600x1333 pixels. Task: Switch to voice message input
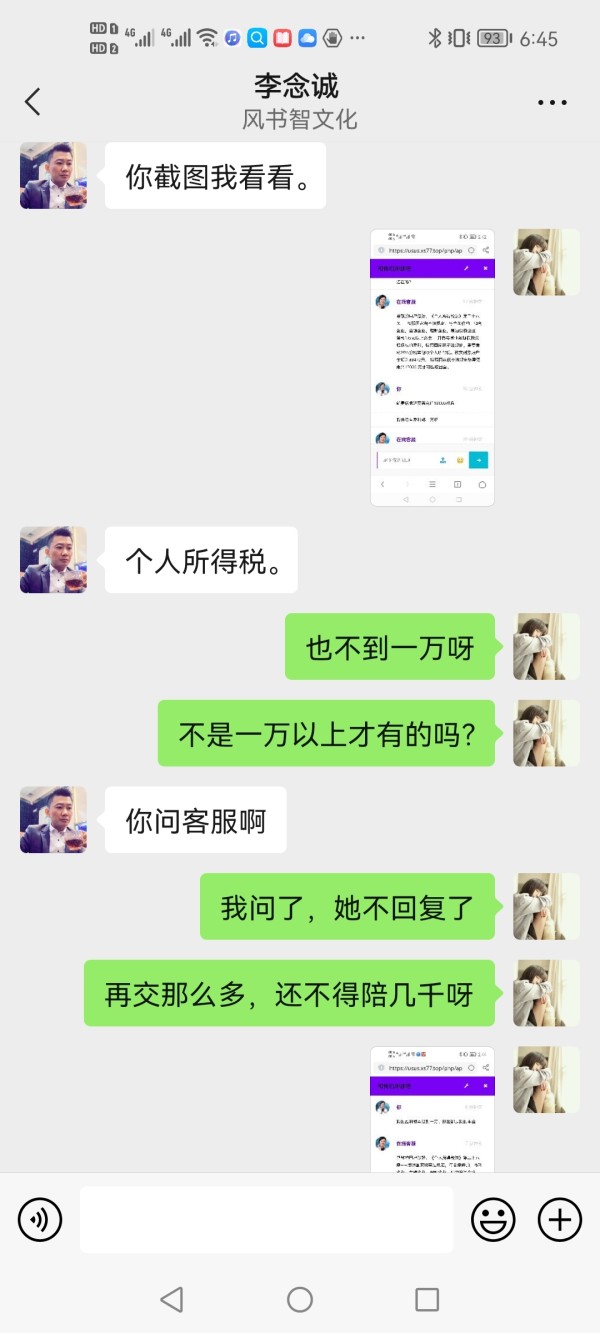point(40,1220)
